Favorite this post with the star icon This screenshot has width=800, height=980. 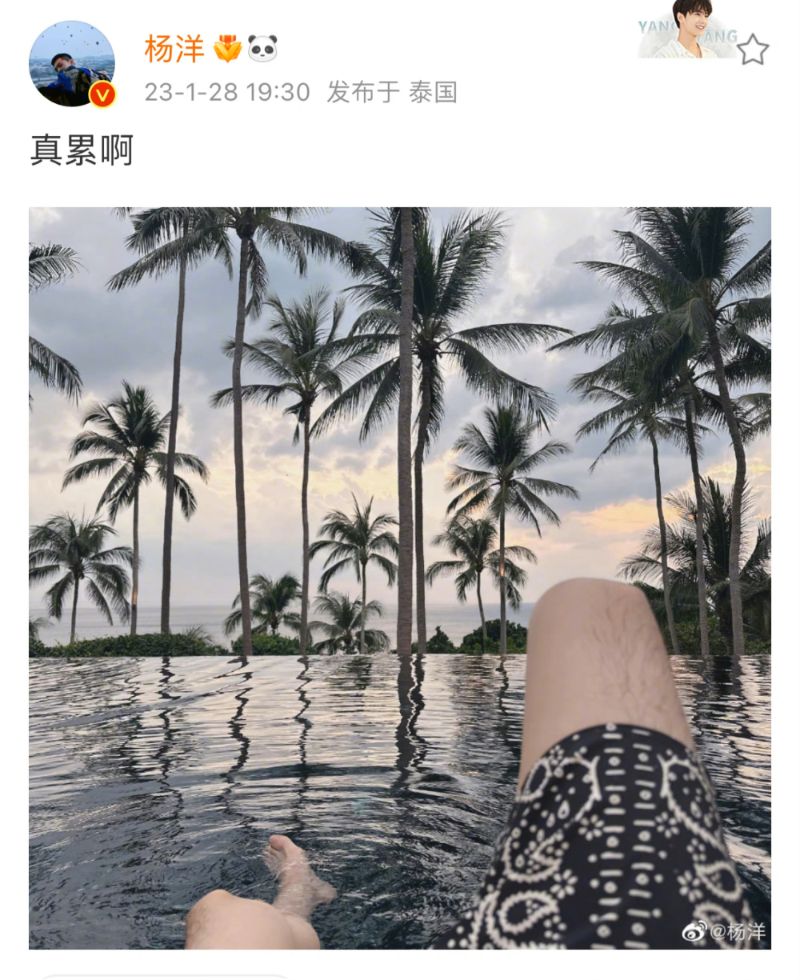[x=753, y=49]
